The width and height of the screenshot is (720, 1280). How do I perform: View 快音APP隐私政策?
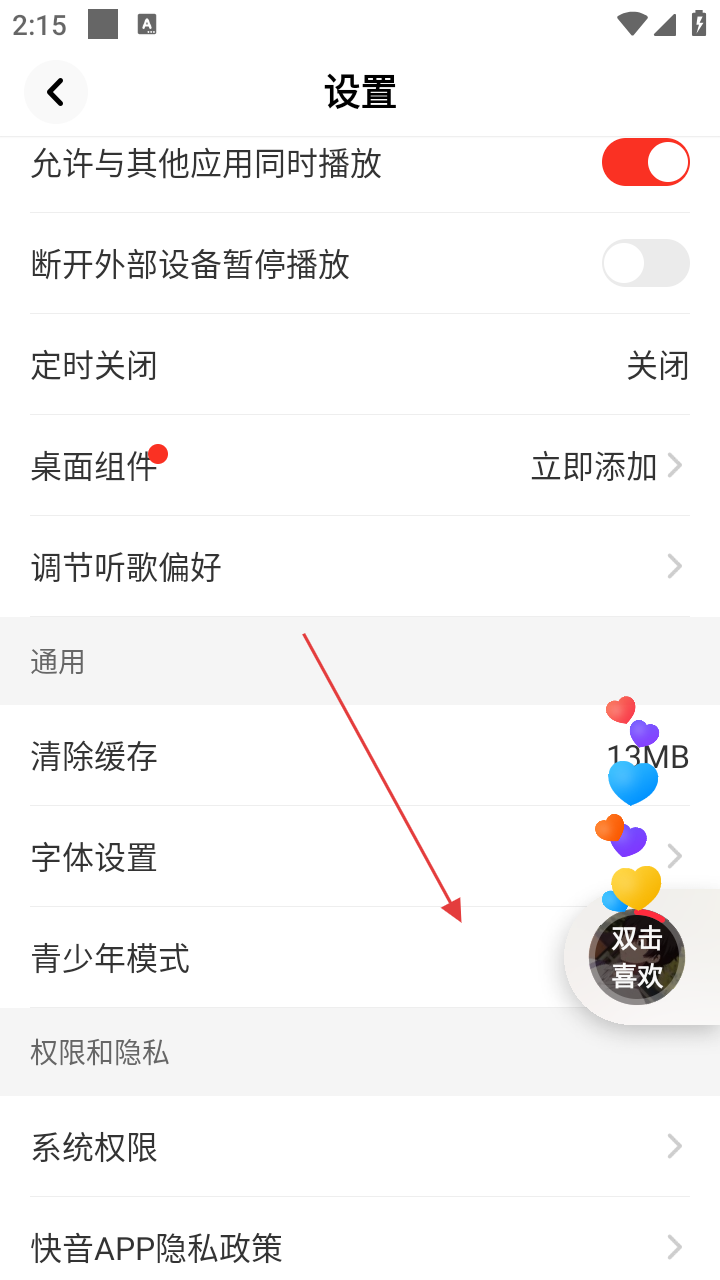(360, 1246)
